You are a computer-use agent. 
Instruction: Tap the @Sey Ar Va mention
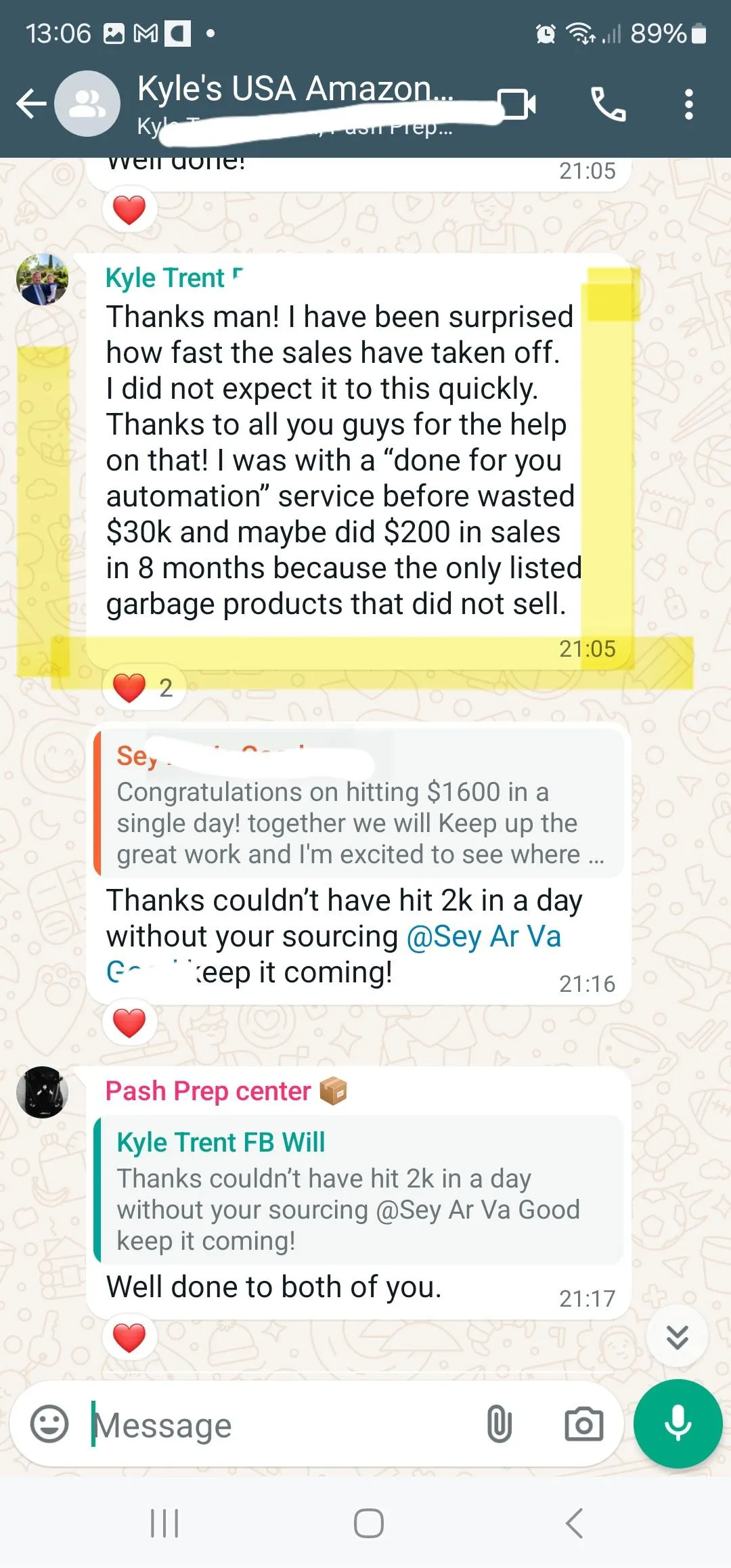tap(483, 937)
